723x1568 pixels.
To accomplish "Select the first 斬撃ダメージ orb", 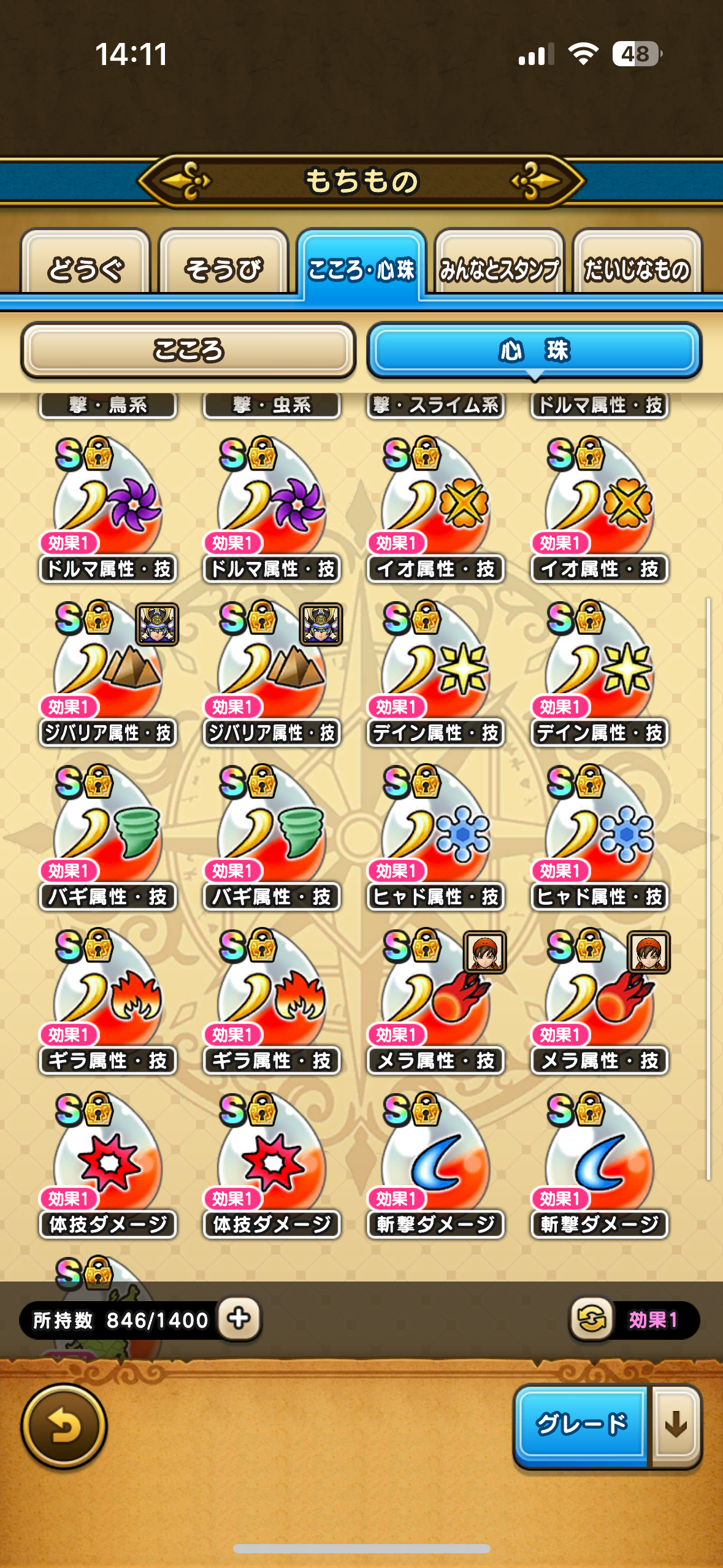I will (435, 1165).
